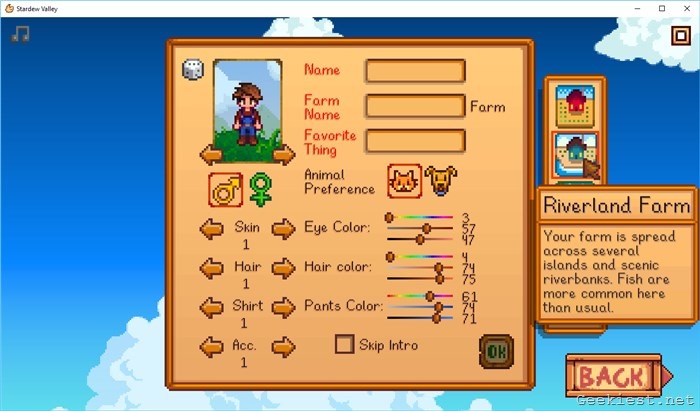Screen dimensions: 700x411
Task: Go to next Acc. option
Action: pos(284,346)
